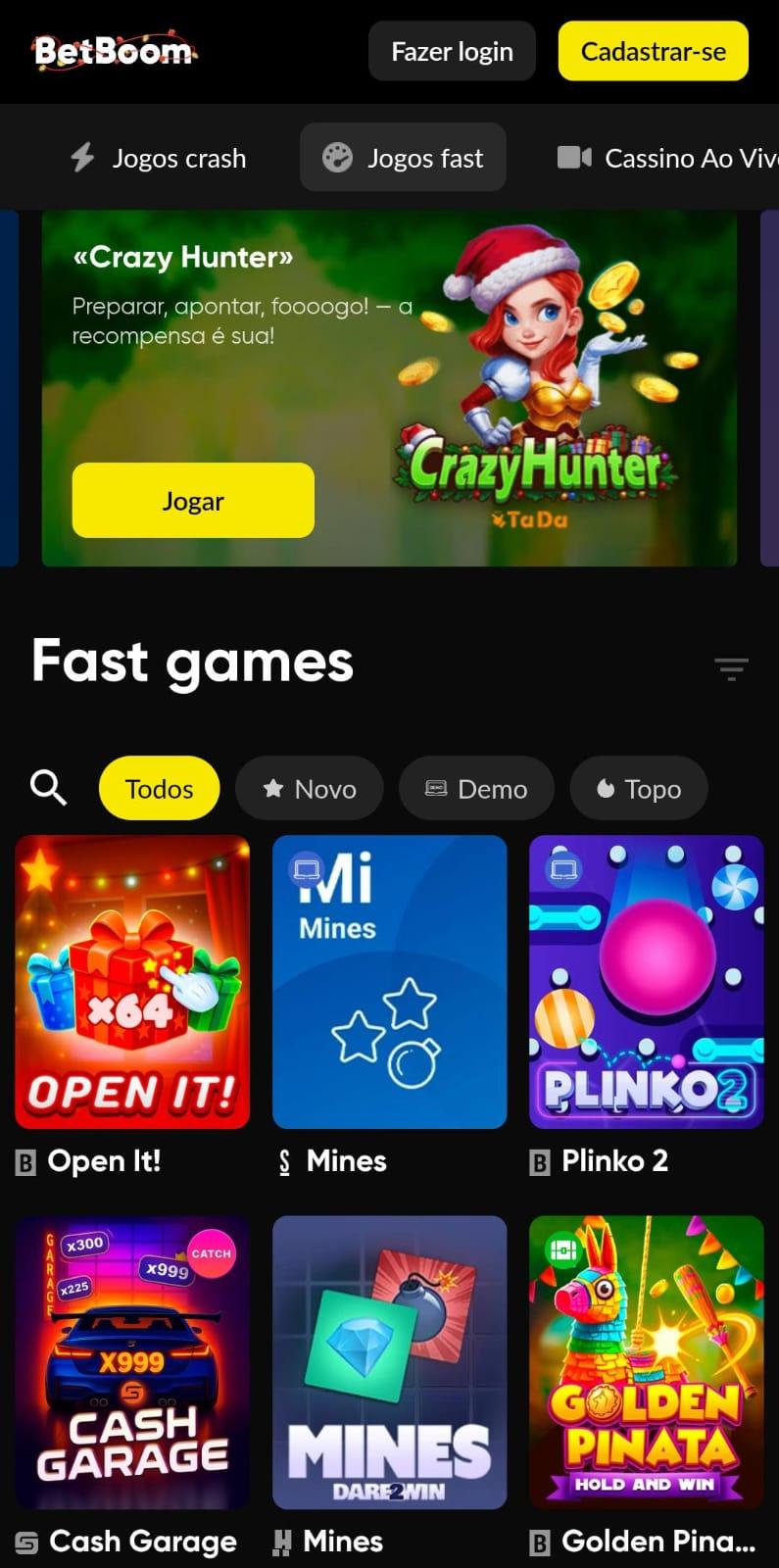This screenshot has width=779, height=1568.
Task: Select the Todos filter chip
Action: coord(159,788)
